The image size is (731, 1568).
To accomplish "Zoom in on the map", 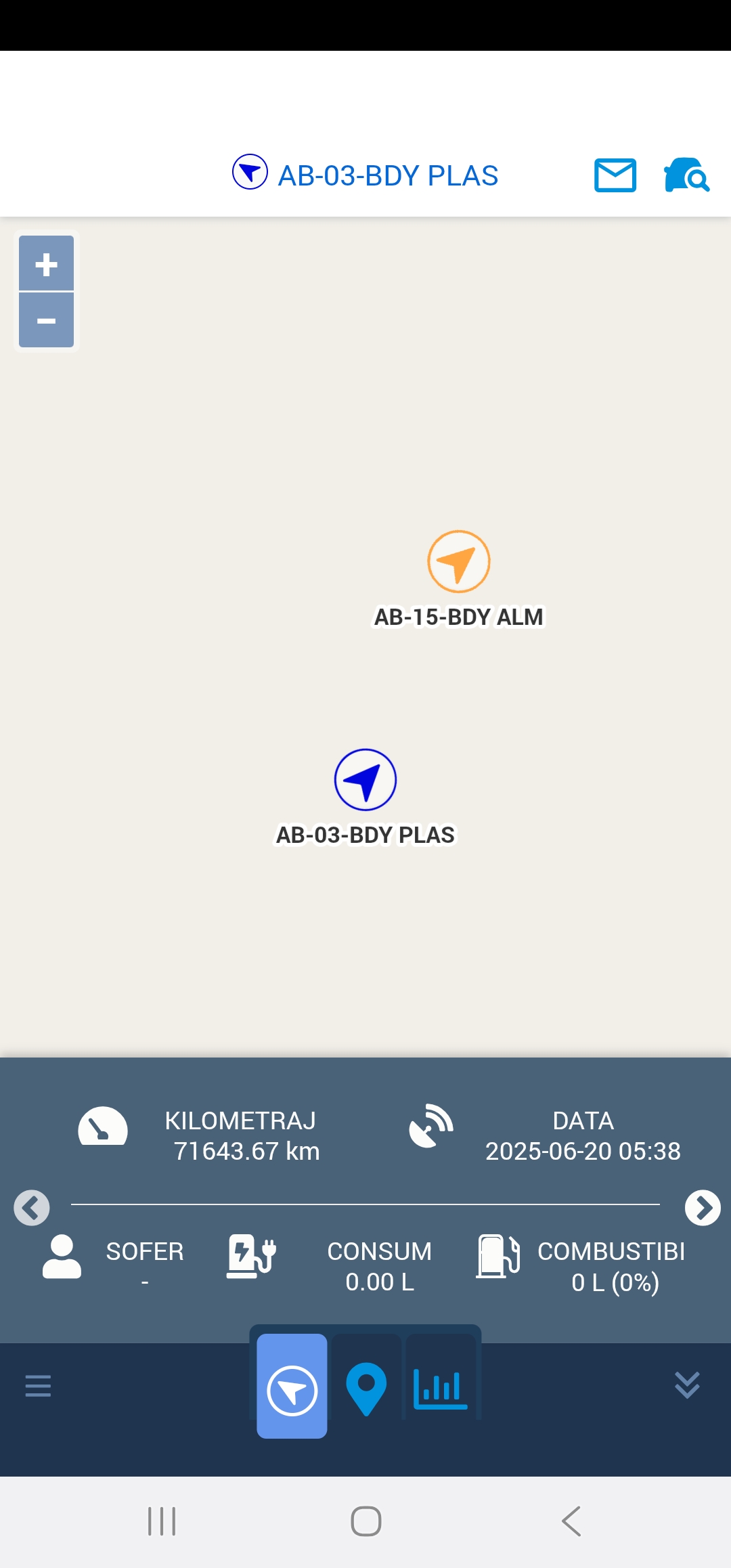I will (x=46, y=263).
